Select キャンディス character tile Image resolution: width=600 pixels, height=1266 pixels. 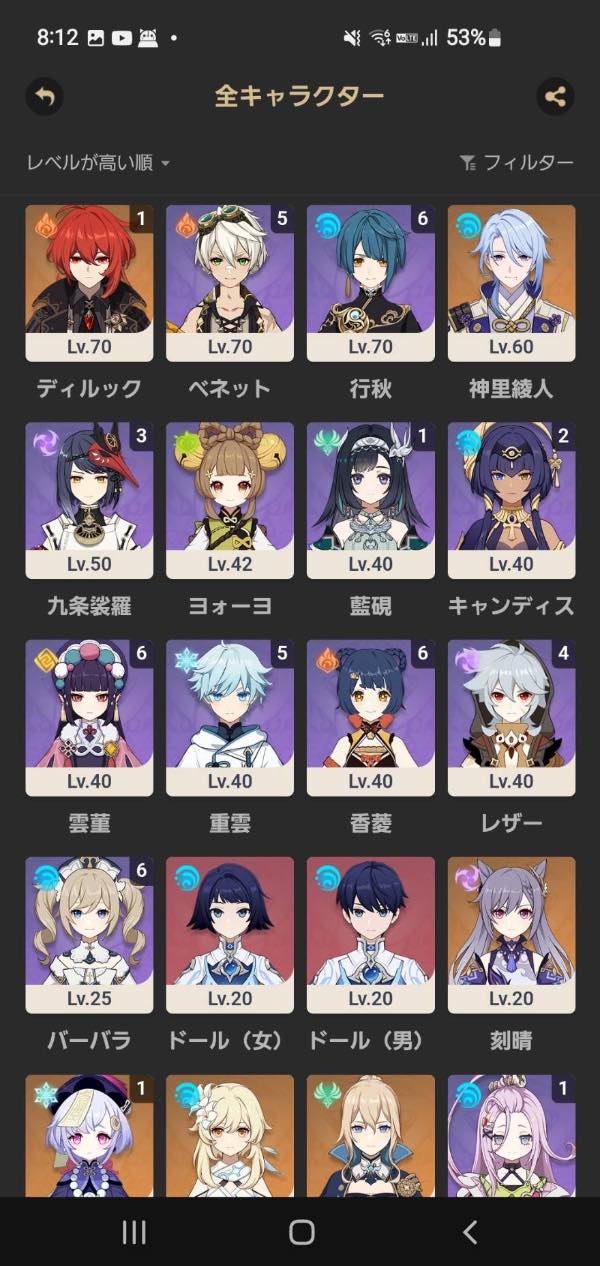pyautogui.click(x=511, y=500)
